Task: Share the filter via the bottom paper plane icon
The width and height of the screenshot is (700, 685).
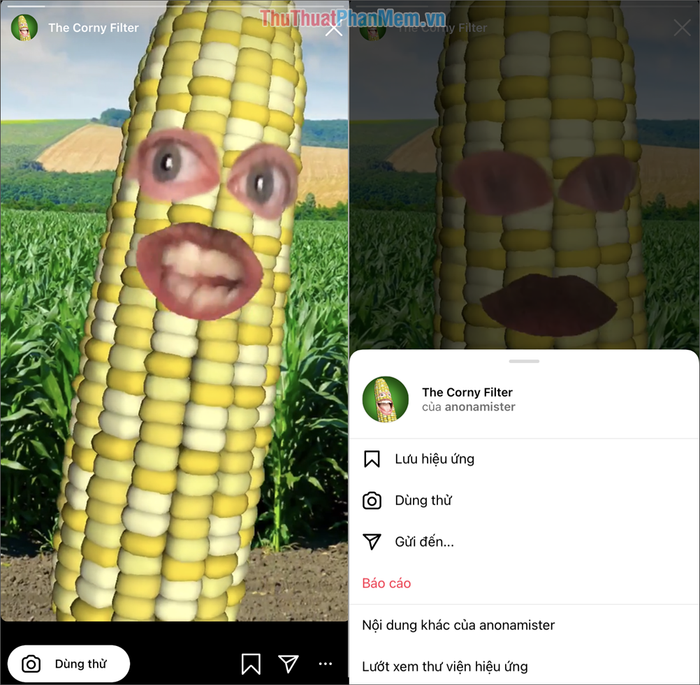Action: coord(289,663)
